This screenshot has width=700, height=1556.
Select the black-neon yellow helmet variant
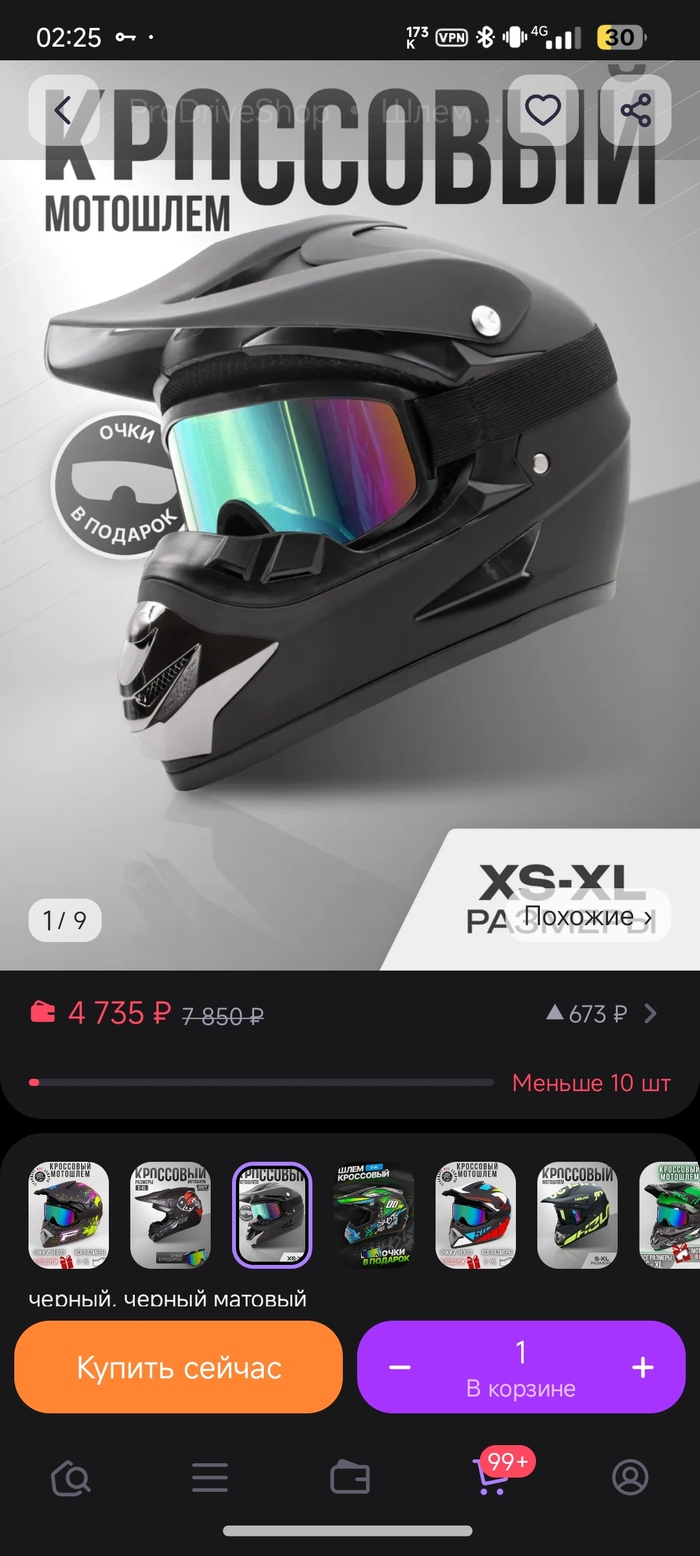(x=577, y=1215)
